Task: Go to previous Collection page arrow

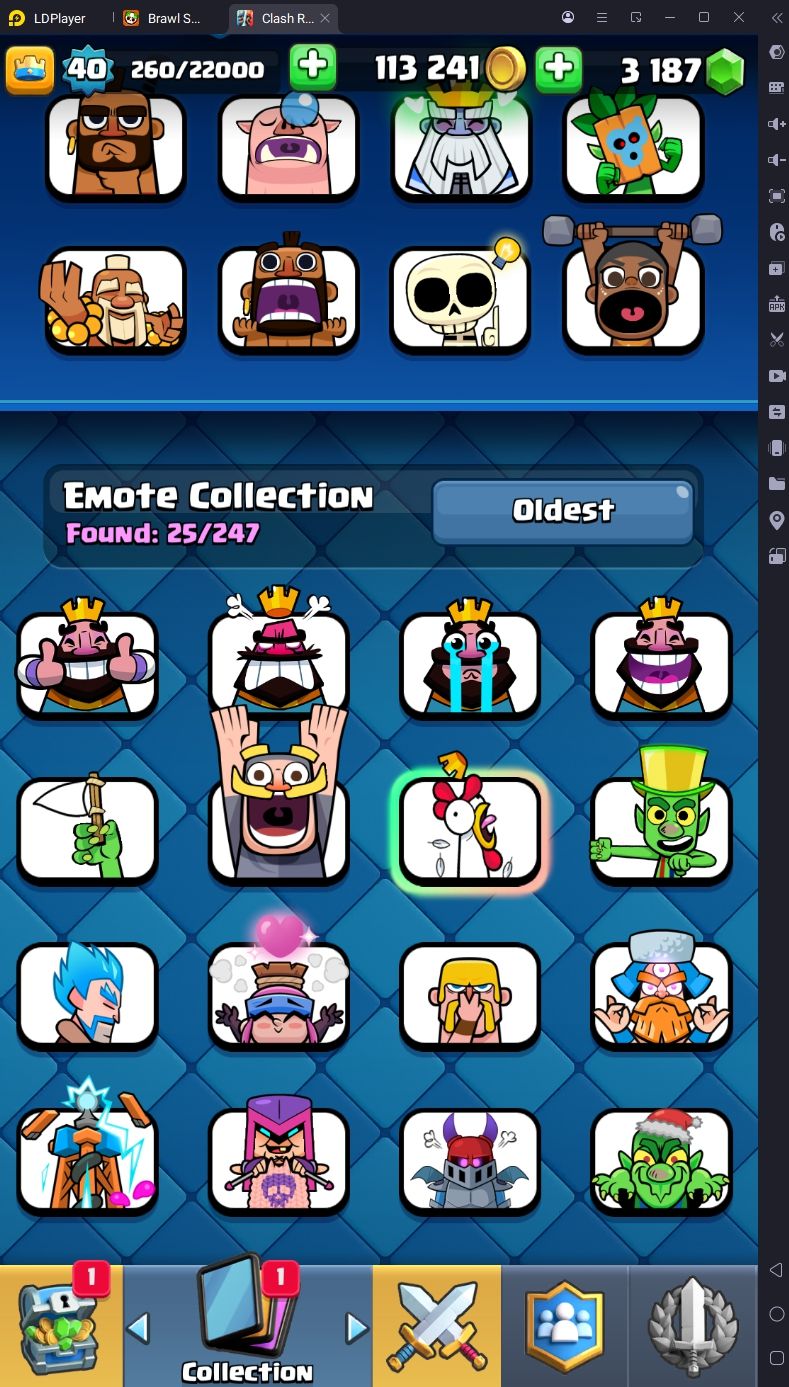Action: click(x=138, y=1328)
